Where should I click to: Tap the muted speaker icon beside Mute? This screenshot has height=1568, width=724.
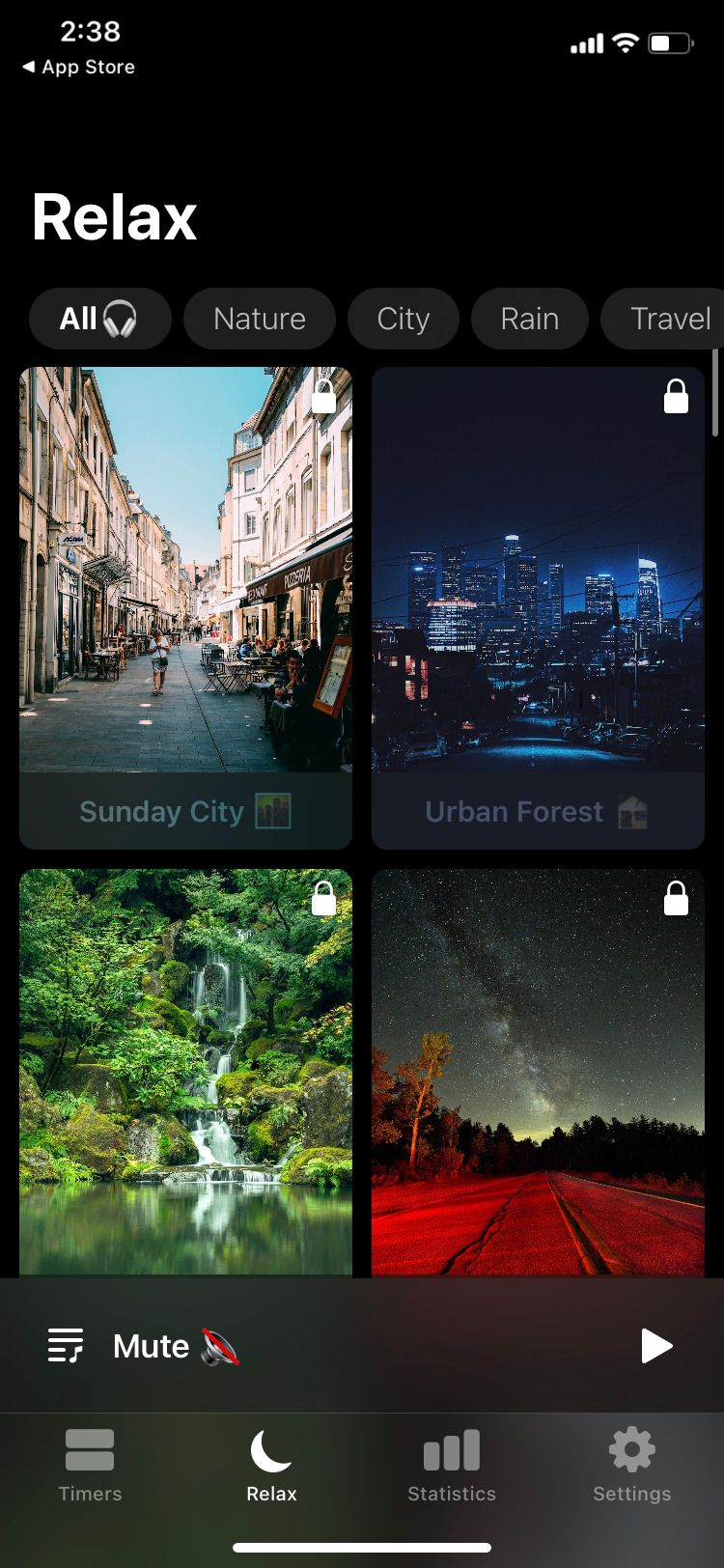coord(219,1345)
